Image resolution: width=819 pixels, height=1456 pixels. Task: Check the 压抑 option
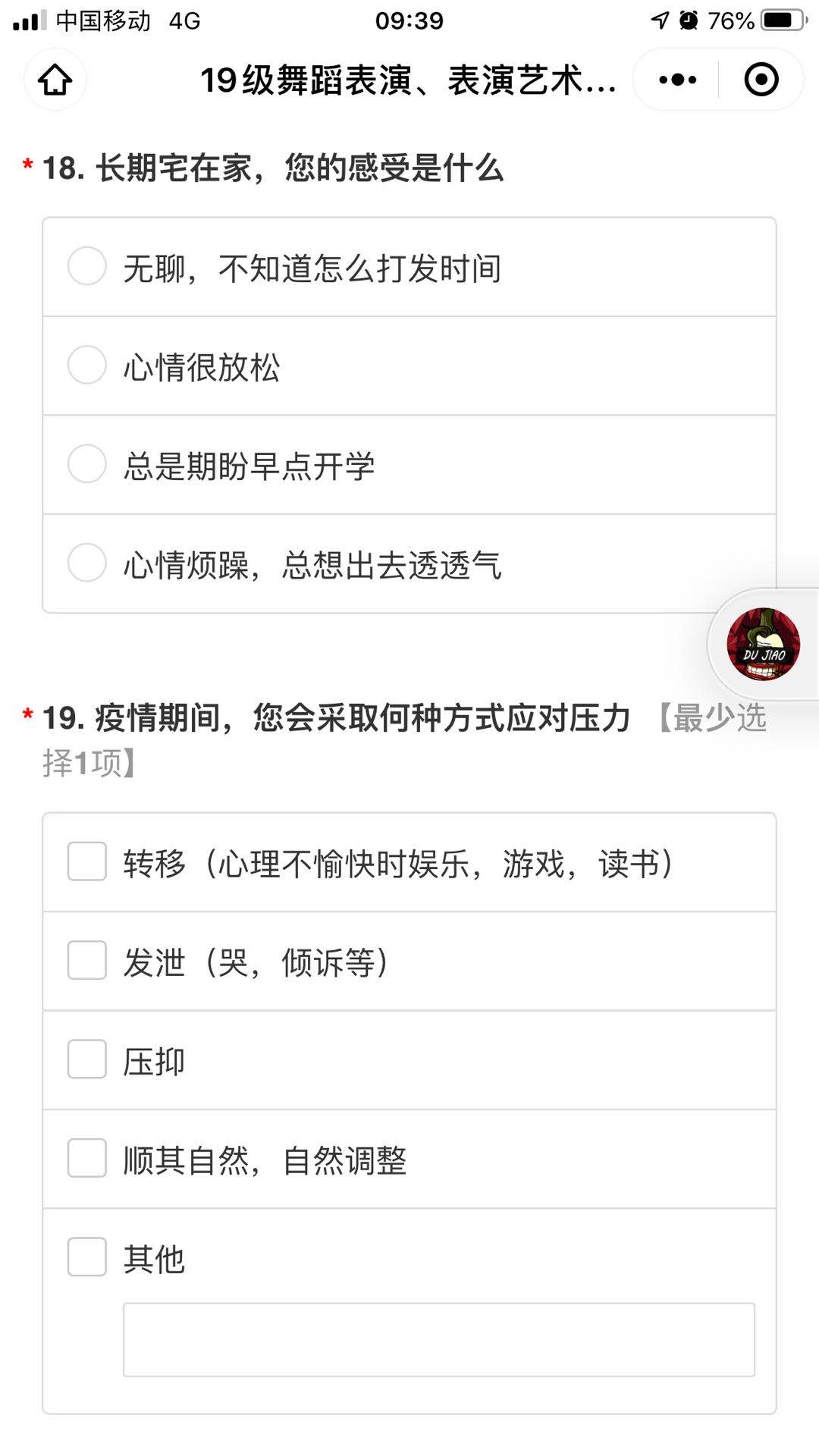(87, 1059)
